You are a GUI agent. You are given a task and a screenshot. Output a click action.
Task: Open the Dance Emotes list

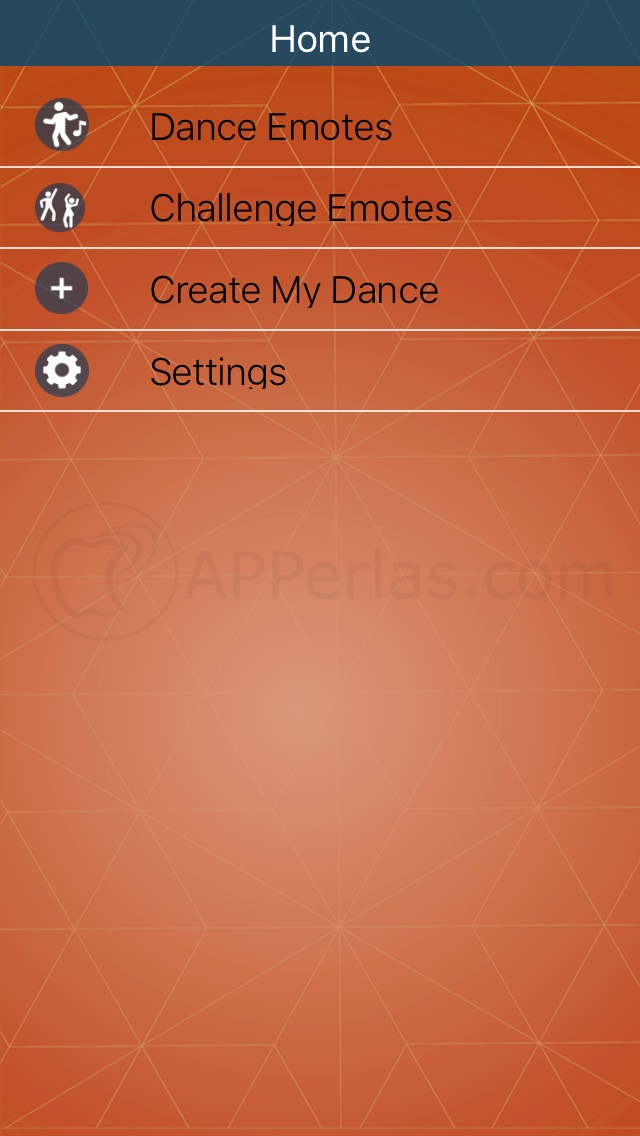(x=271, y=127)
